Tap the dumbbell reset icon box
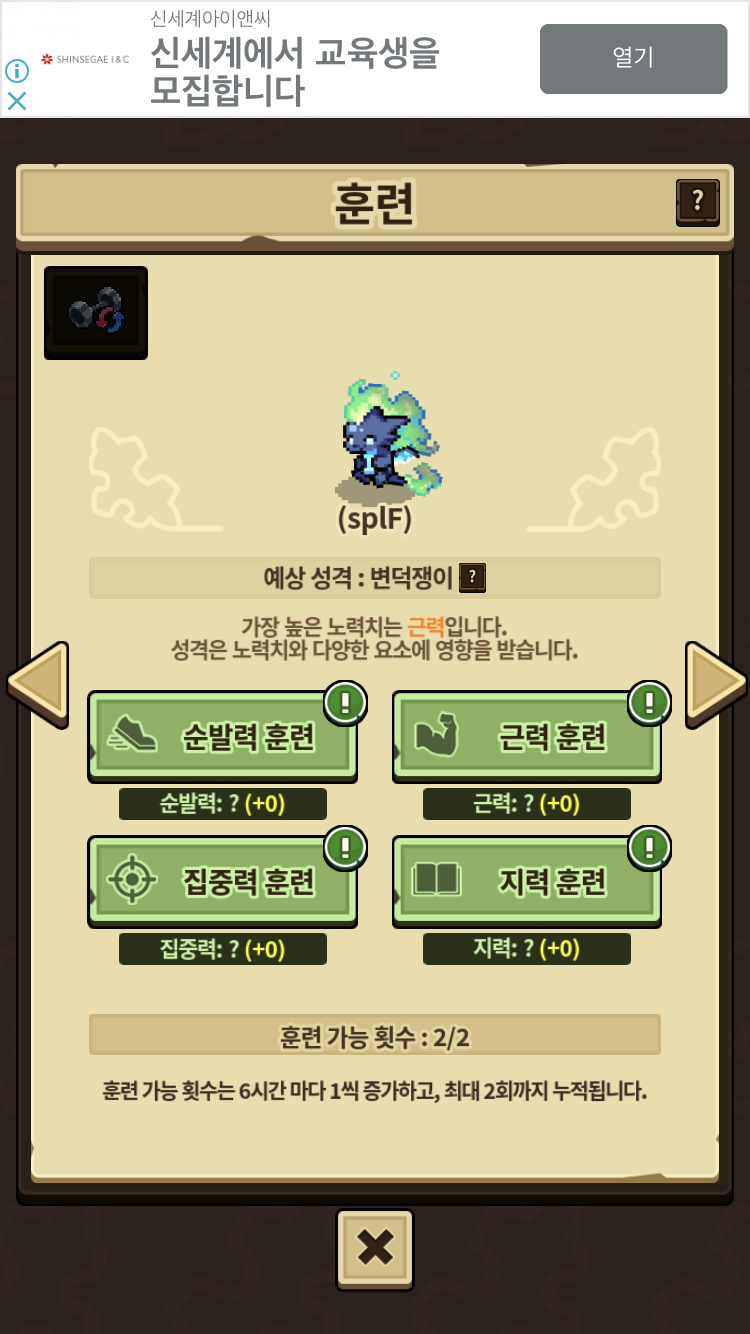 pos(96,313)
